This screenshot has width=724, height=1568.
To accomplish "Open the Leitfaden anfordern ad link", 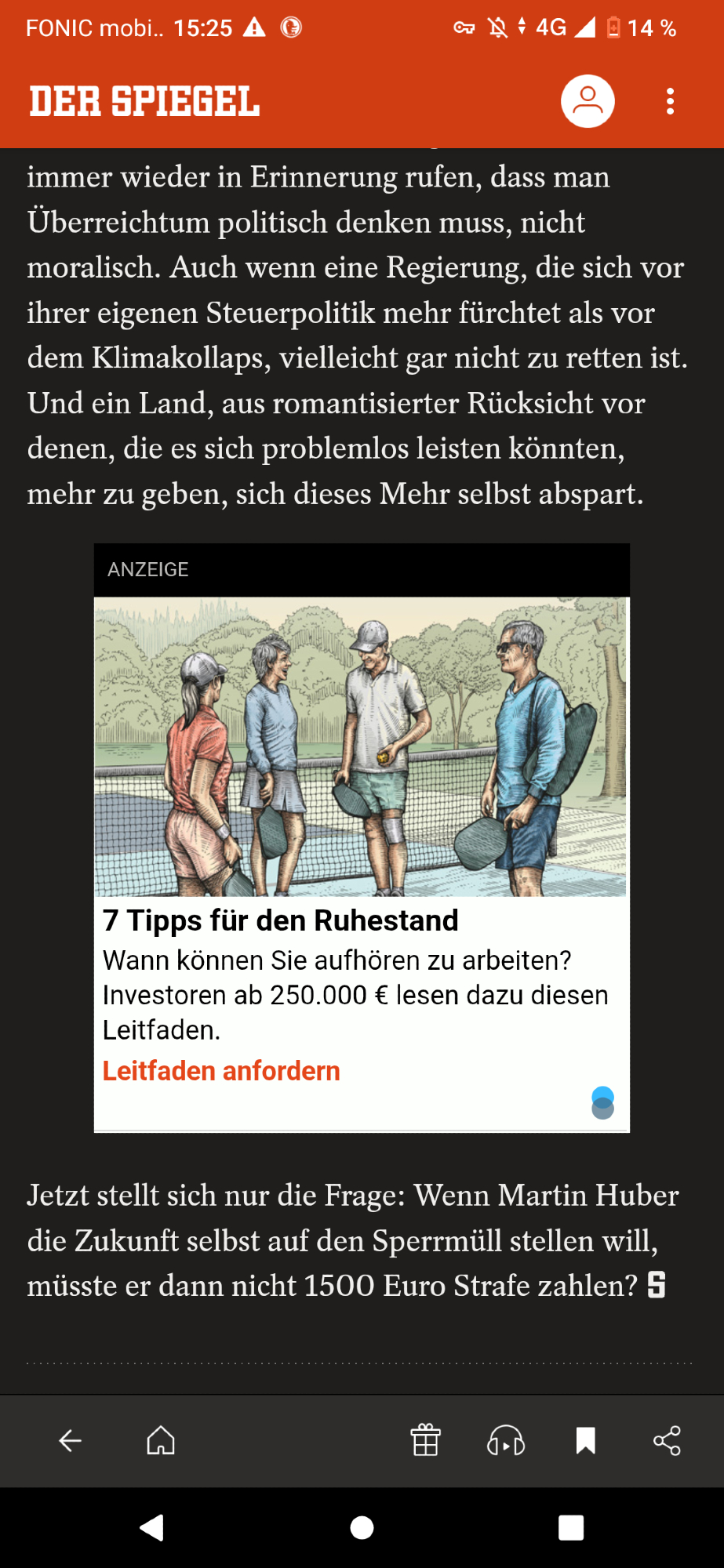I will click(221, 1071).
